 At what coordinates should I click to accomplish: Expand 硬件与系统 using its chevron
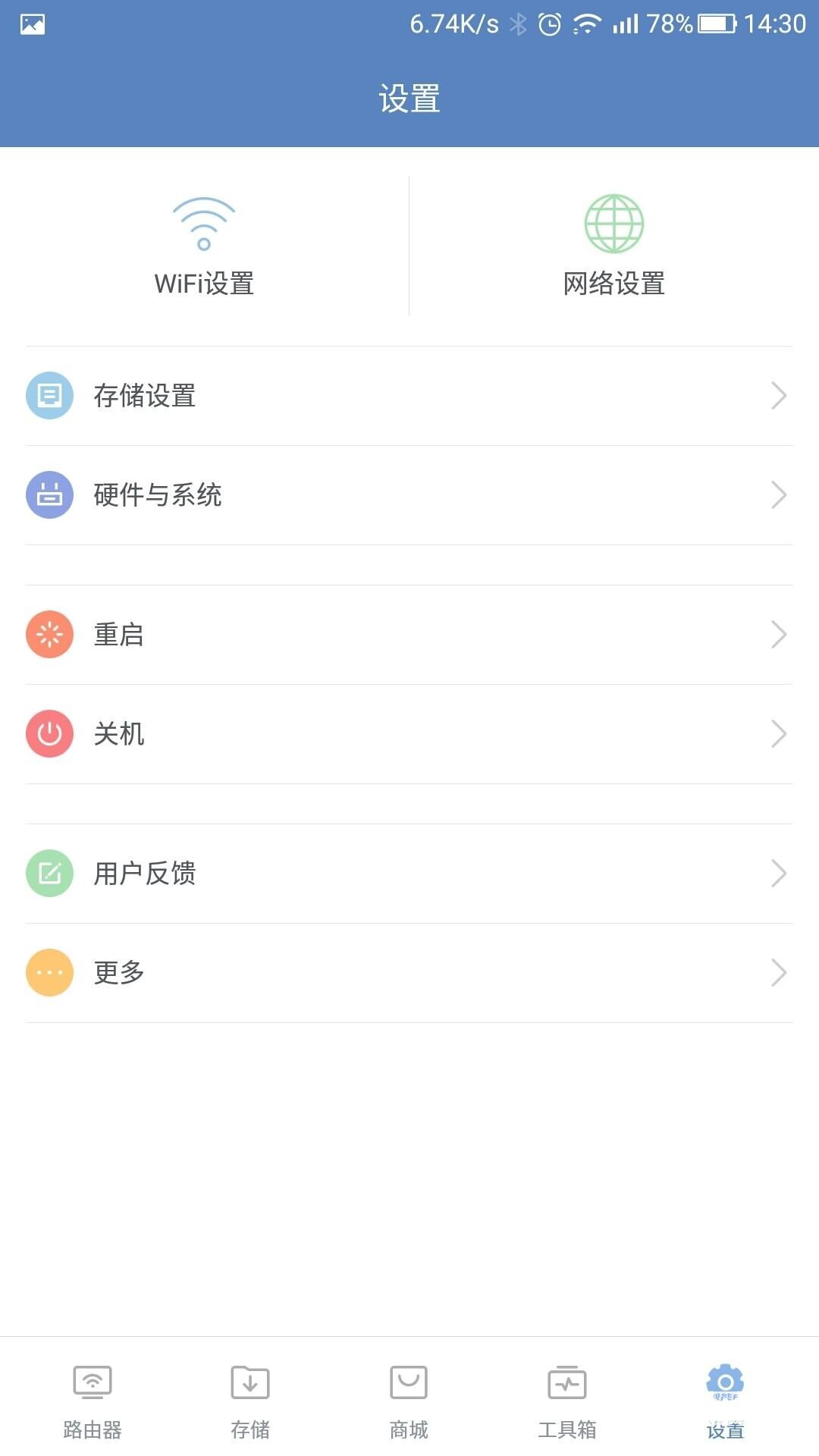(x=780, y=494)
